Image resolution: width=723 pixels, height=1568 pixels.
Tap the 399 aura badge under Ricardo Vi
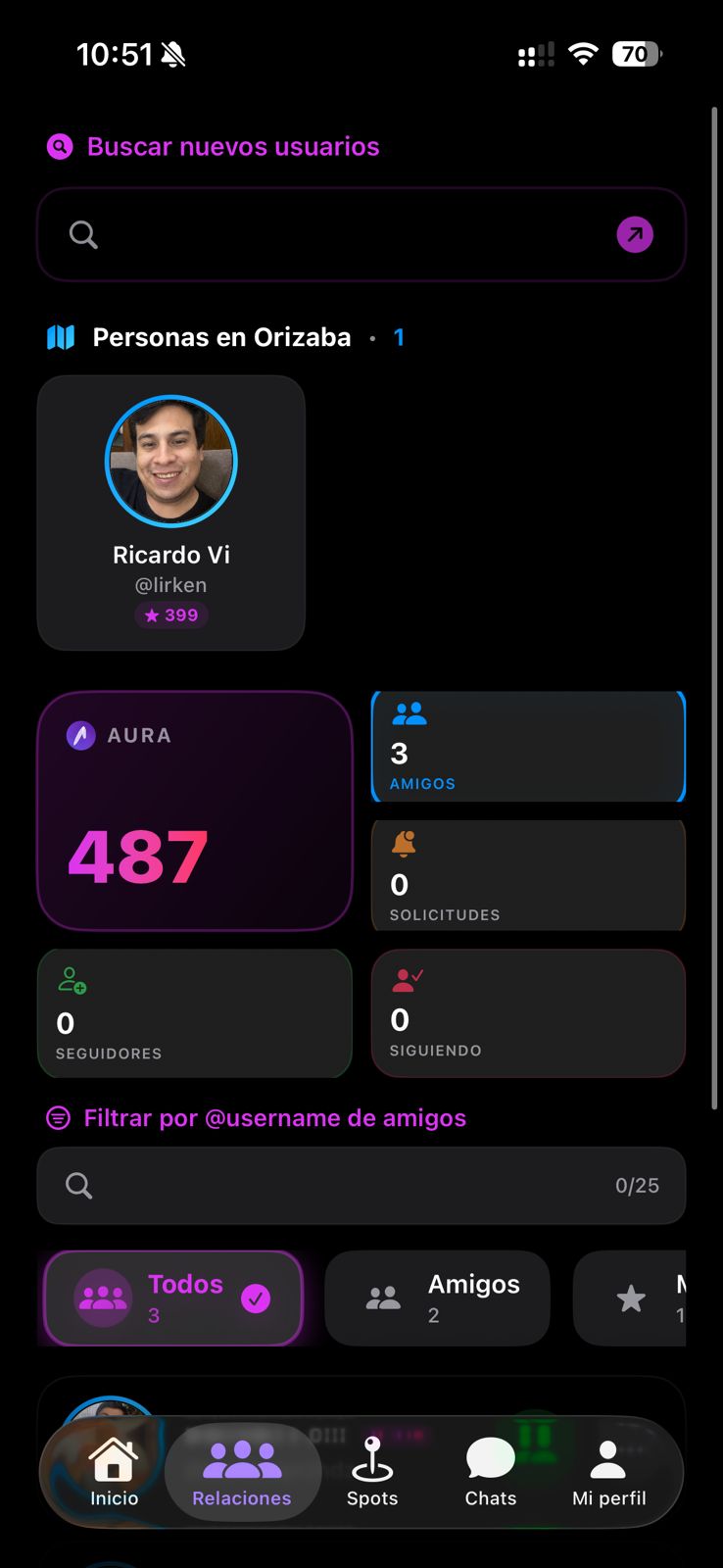[170, 614]
